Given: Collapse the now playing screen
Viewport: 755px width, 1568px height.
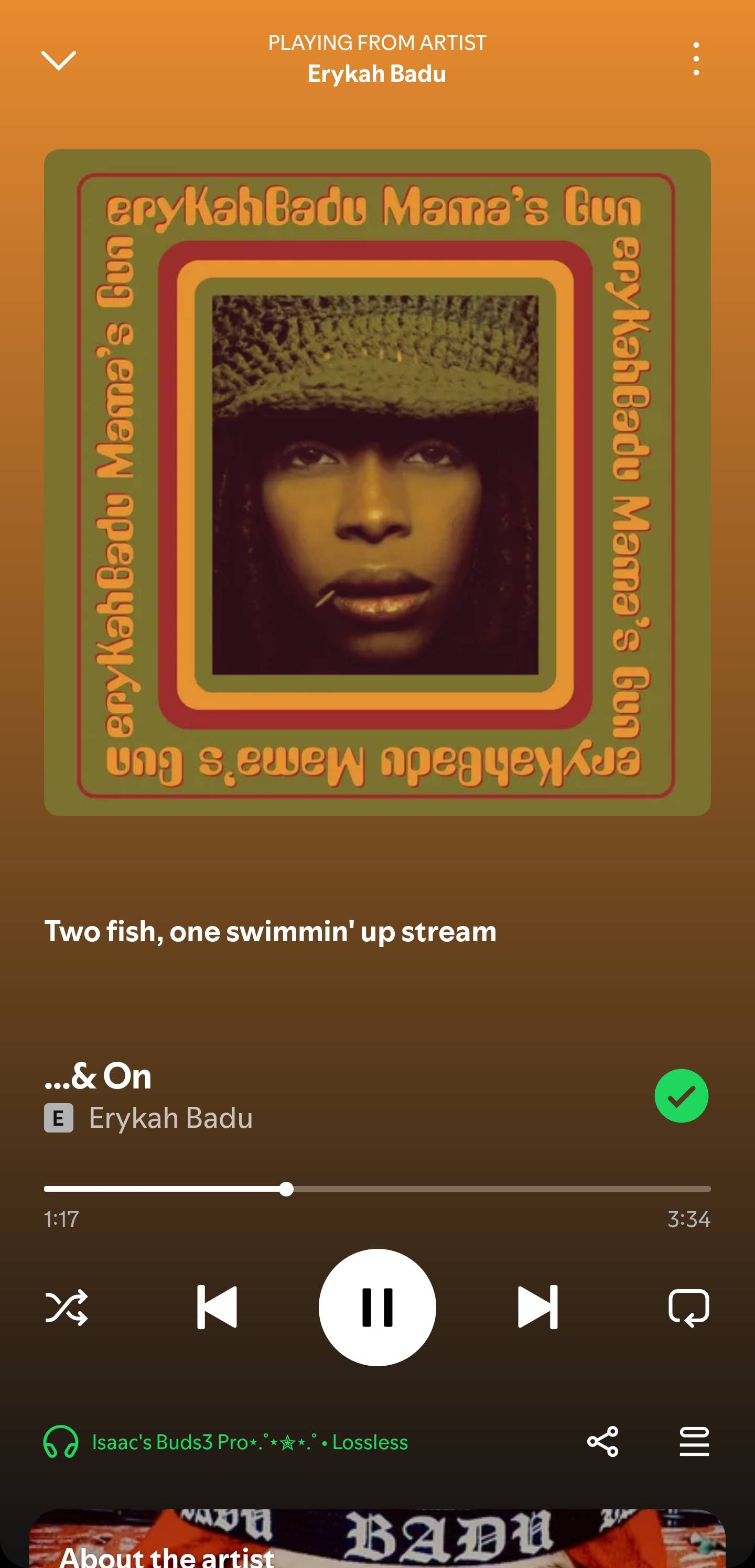Looking at the screenshot, I should [x=58, y=60].
